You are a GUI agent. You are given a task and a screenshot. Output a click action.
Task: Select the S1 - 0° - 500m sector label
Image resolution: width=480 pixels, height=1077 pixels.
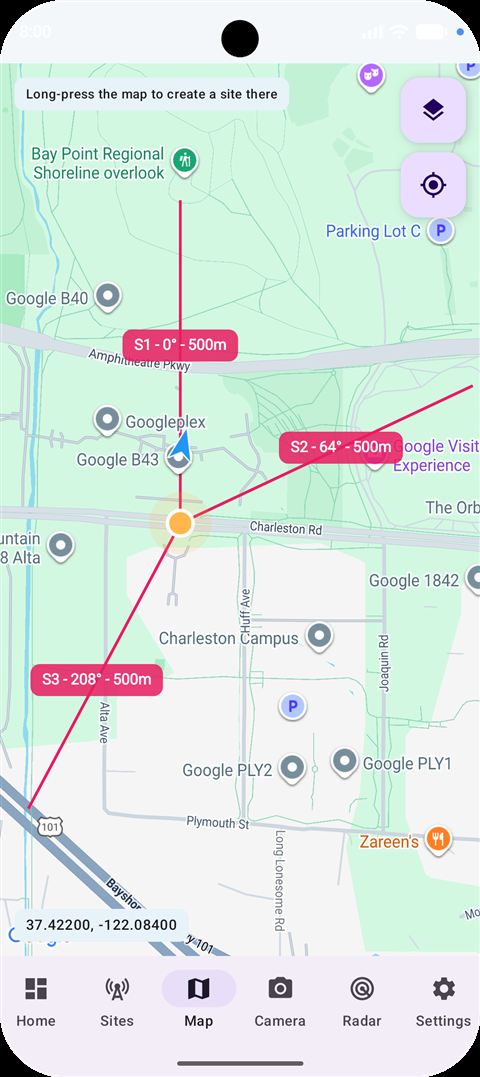pos(181,345)
